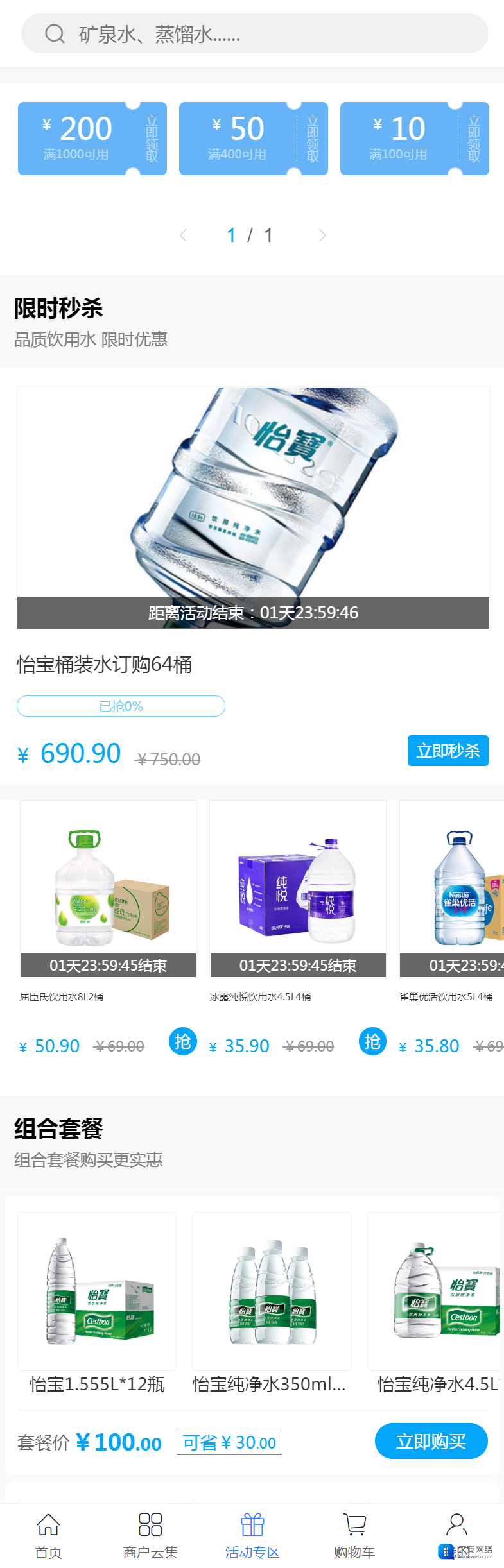Viewport: 504px width, 1568px height.
Task: Claim the ¥50 coupon (满400可用)
Action: (313, 139)
